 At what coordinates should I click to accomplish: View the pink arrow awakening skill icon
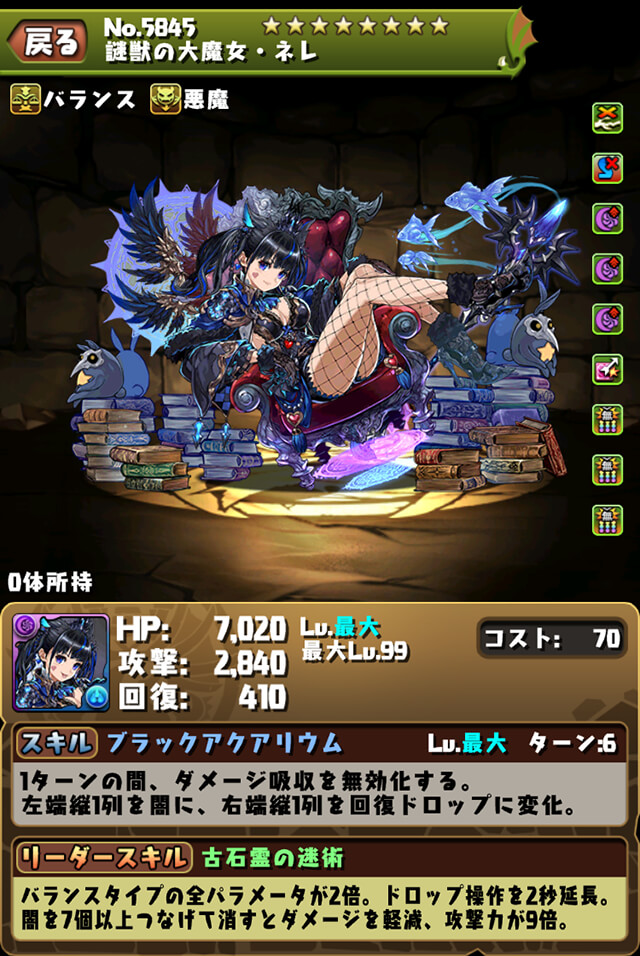(x=607, y=370)
